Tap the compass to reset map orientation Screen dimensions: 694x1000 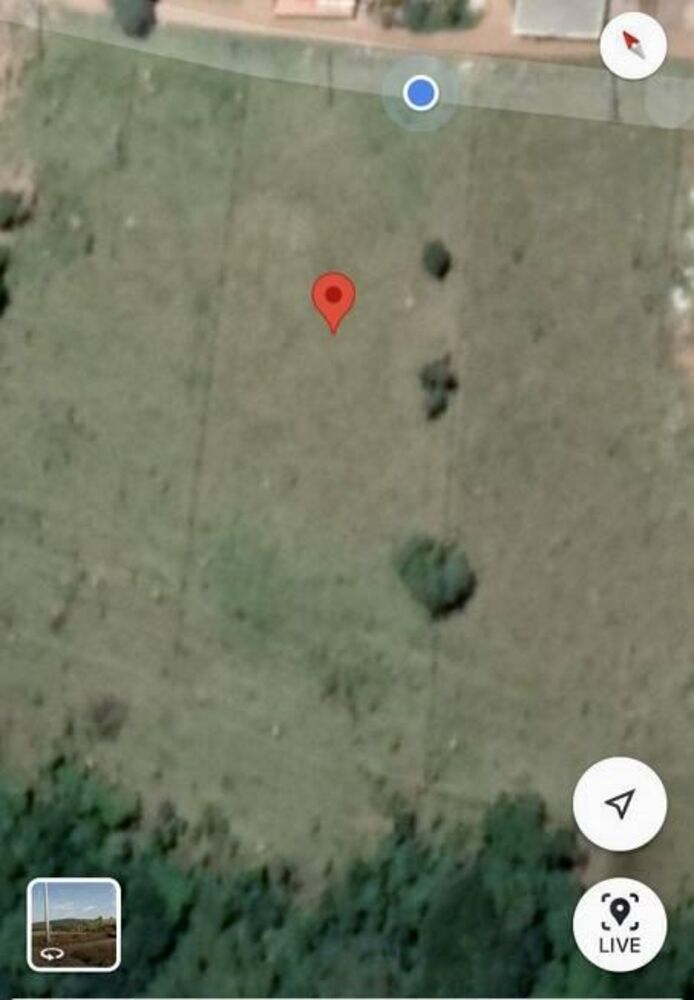point(633,45)
